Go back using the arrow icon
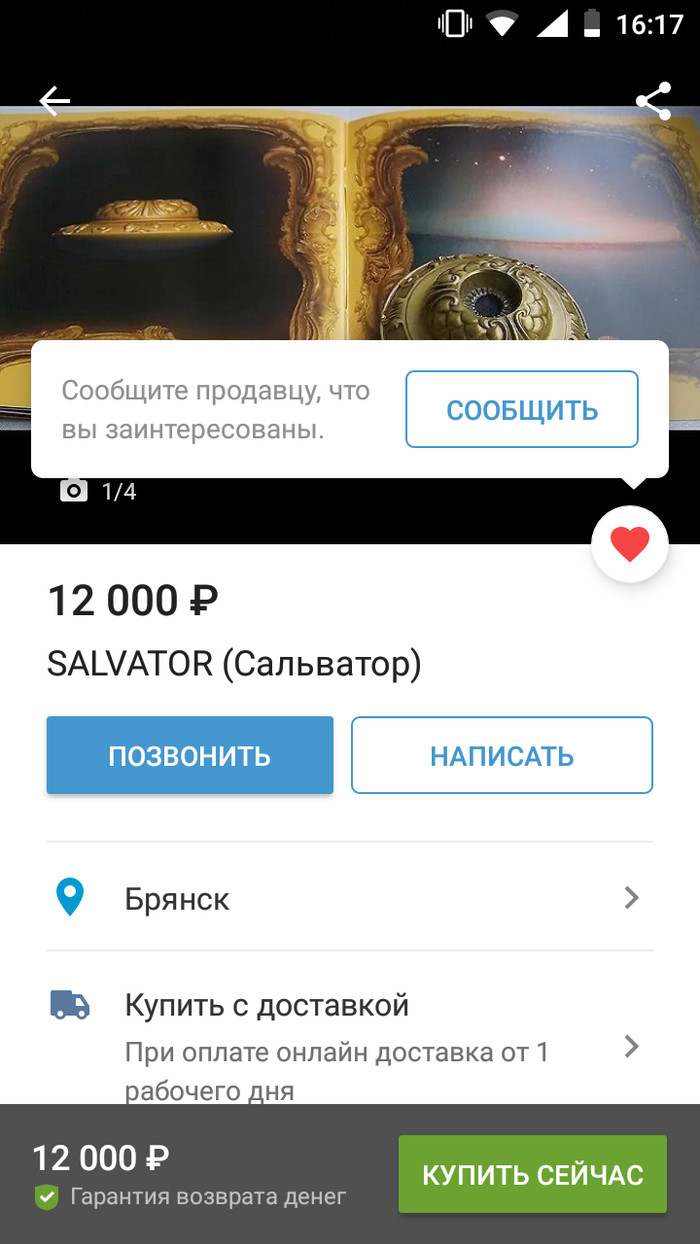The width and height of the screenshot is (700, 1244). click(54, 100)
